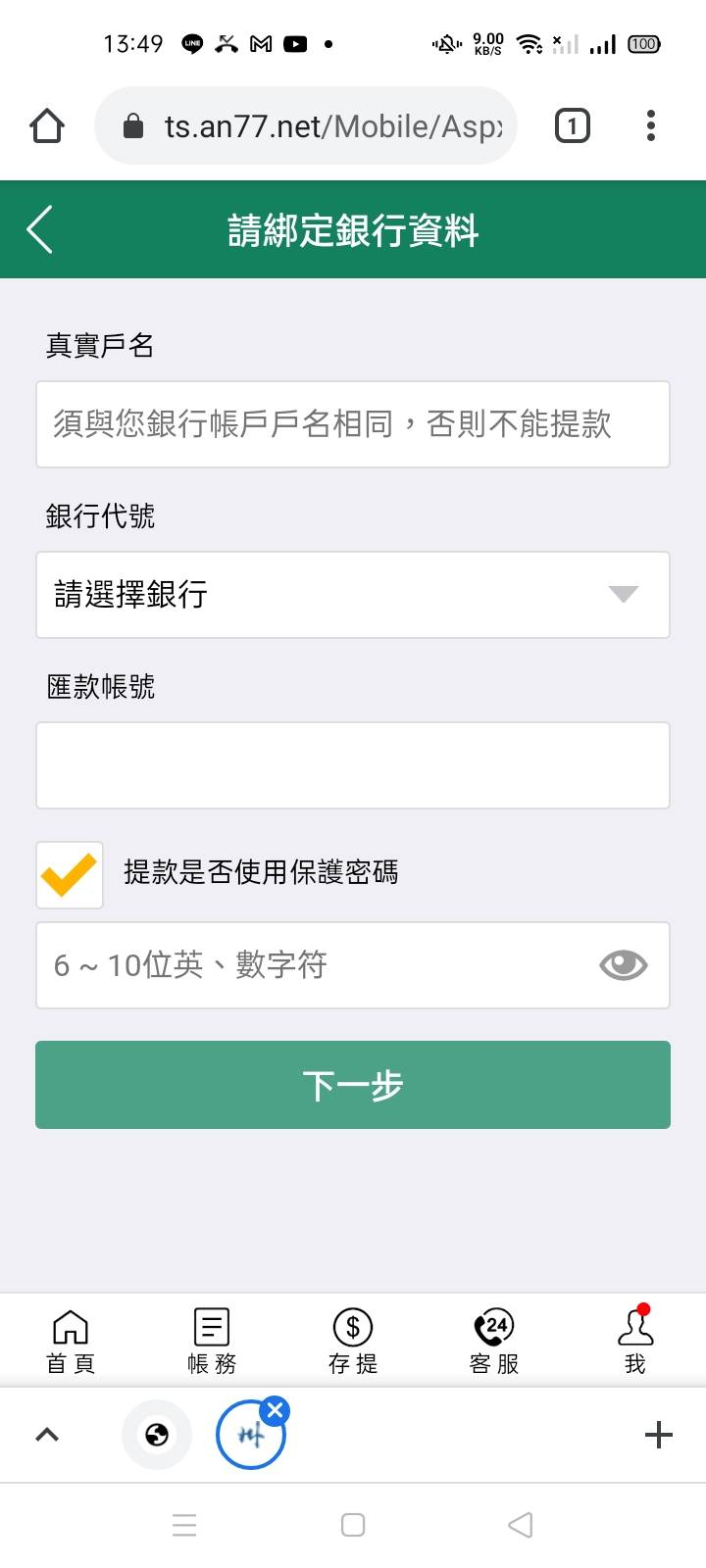Uncheck 提款是否使用保護密碼 checkbox
The height and width of the screenshot is (1568, 706).
pyautogui.click(x=70, y=874)
